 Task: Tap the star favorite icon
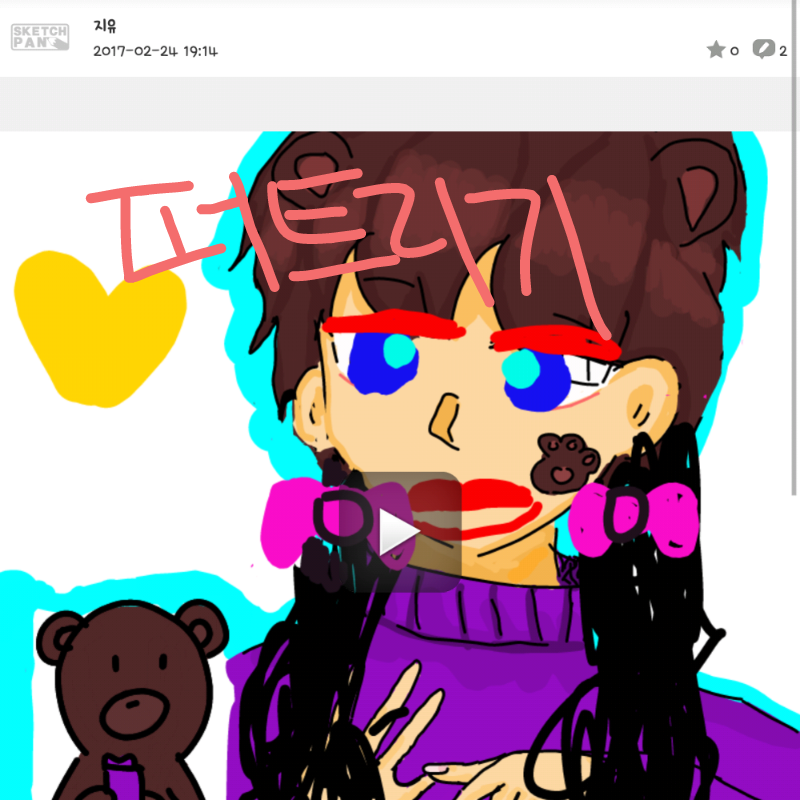point(716,49)
